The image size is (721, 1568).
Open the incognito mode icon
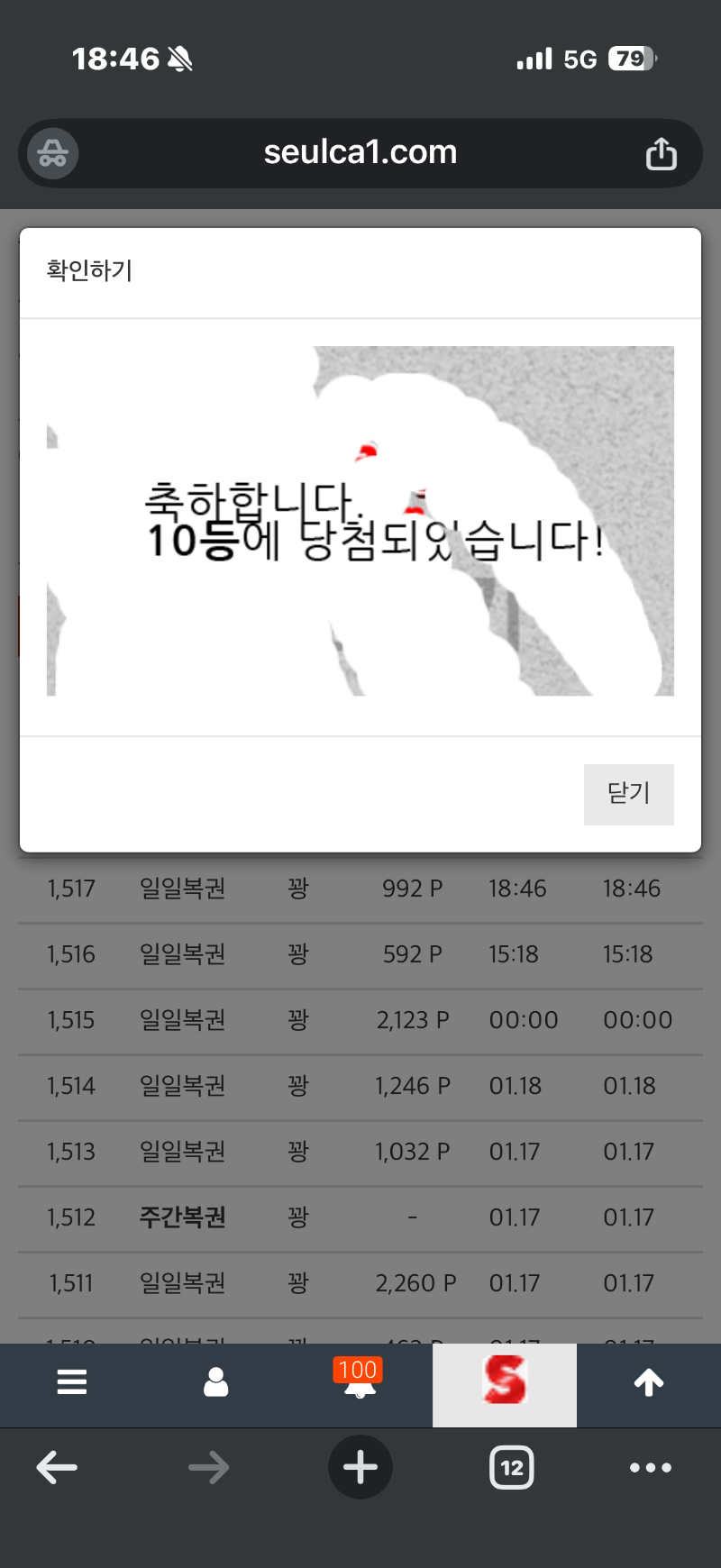click(x=53, y=154)
